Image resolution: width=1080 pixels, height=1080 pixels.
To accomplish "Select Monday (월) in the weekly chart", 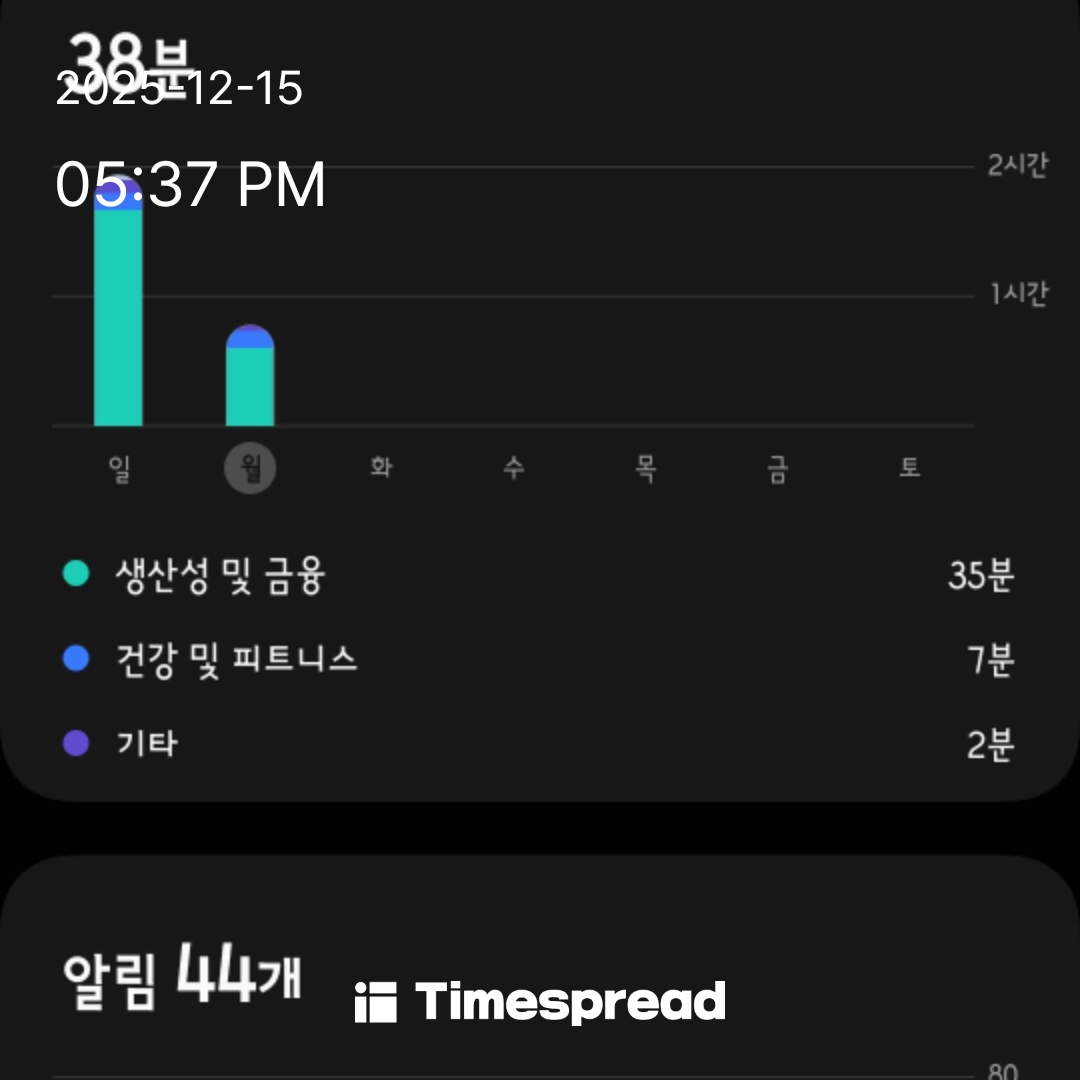I will pyautogui.click(x=250, y=468).
